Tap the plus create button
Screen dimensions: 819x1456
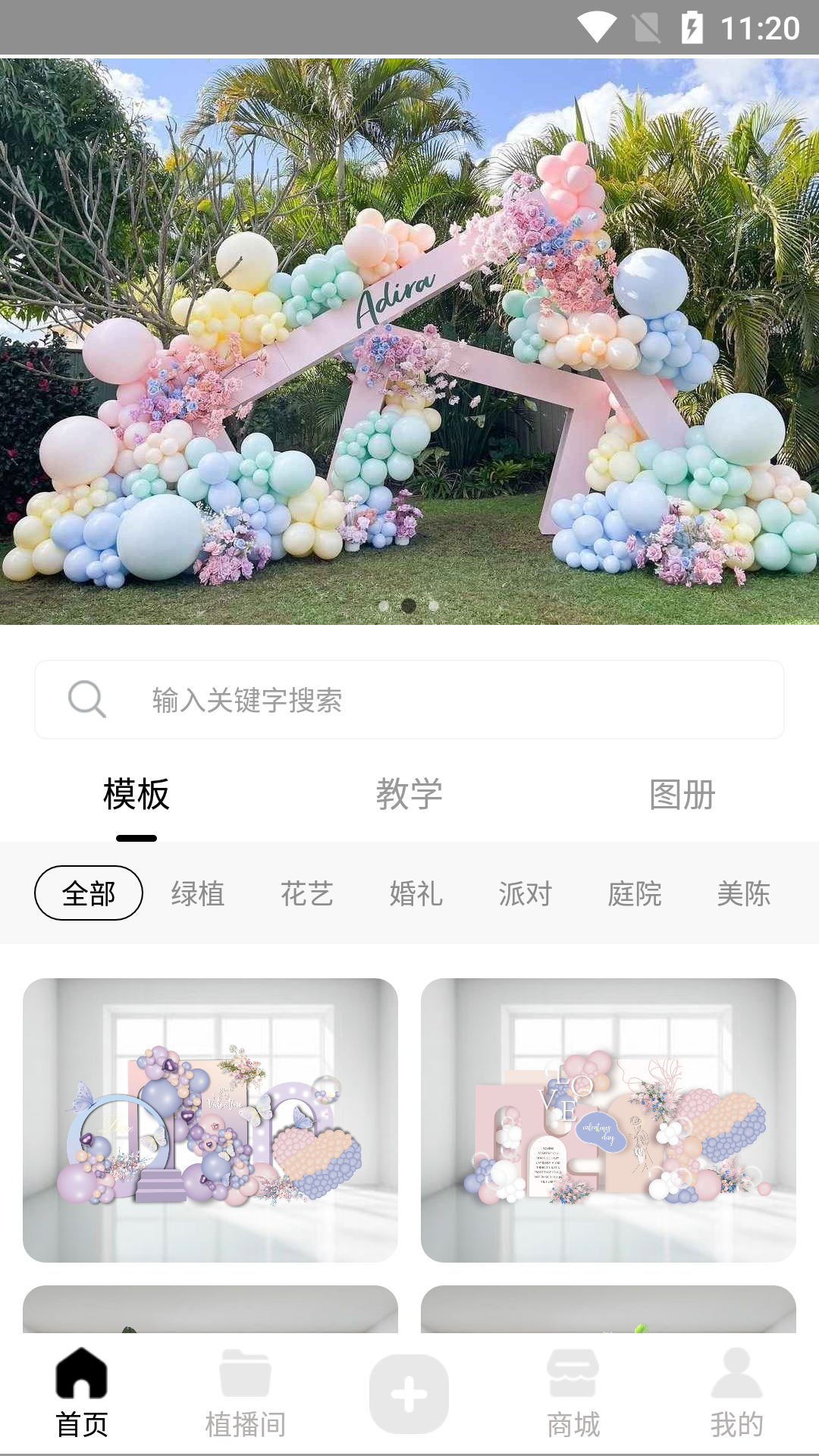click(x=409, y=1394)
